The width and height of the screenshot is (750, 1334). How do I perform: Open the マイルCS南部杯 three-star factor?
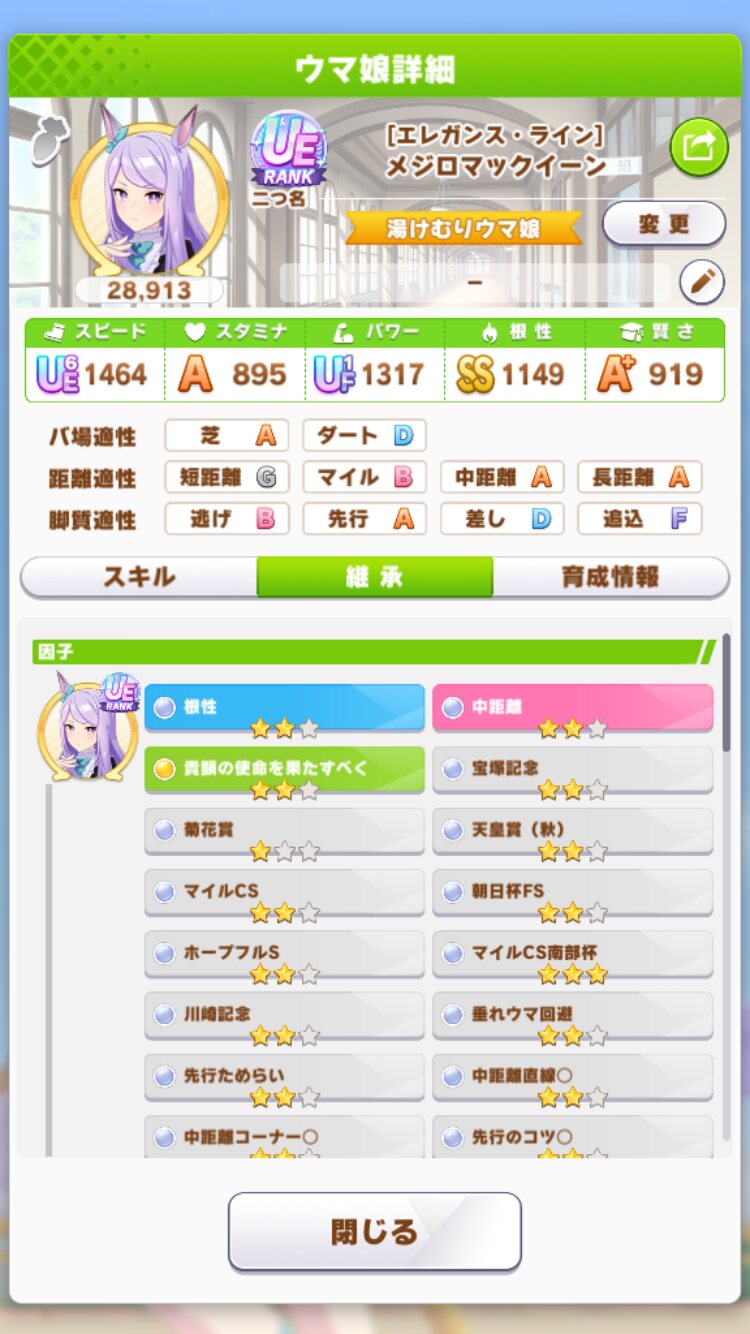pos(572,954)
